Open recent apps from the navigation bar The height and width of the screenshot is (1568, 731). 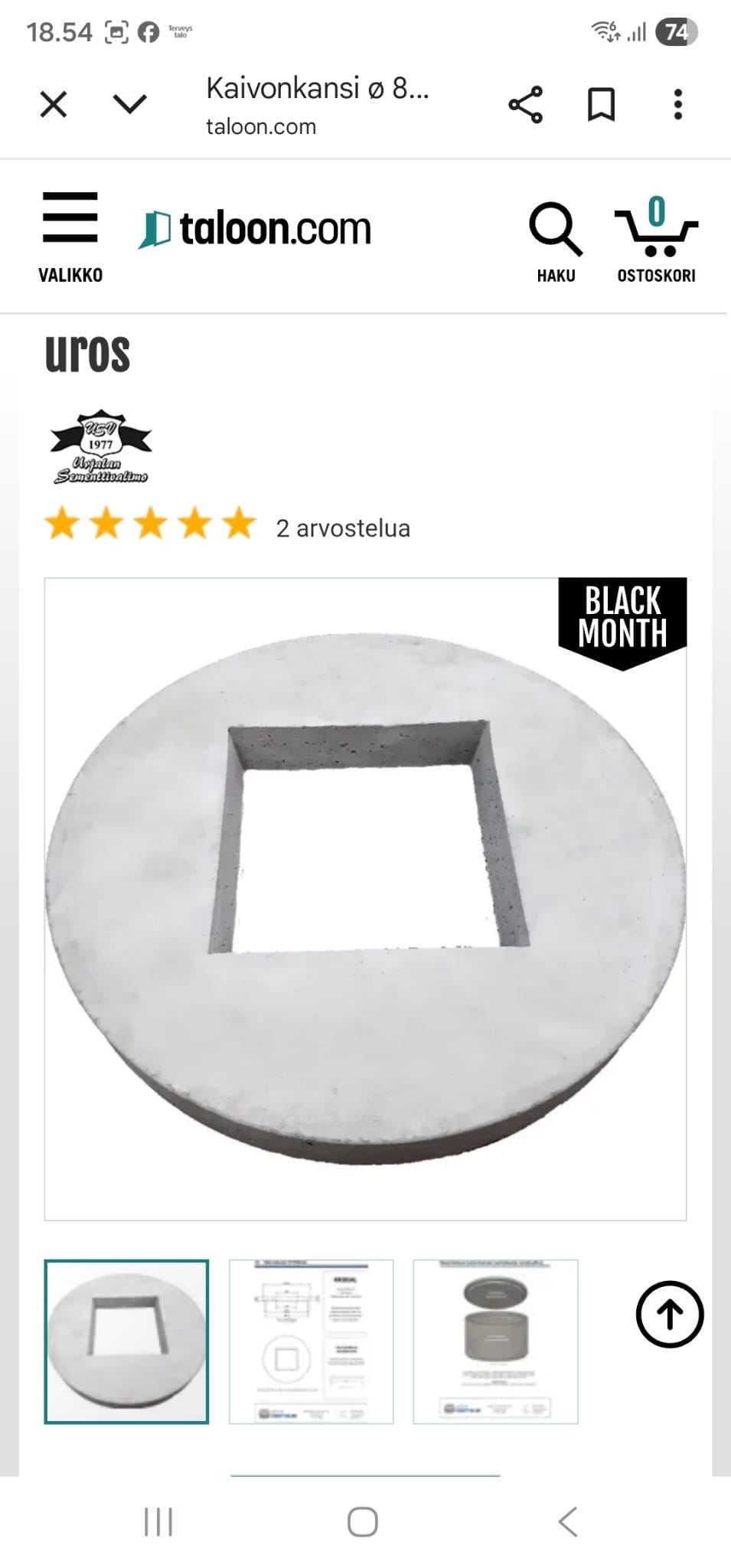tap(158, 1522)
